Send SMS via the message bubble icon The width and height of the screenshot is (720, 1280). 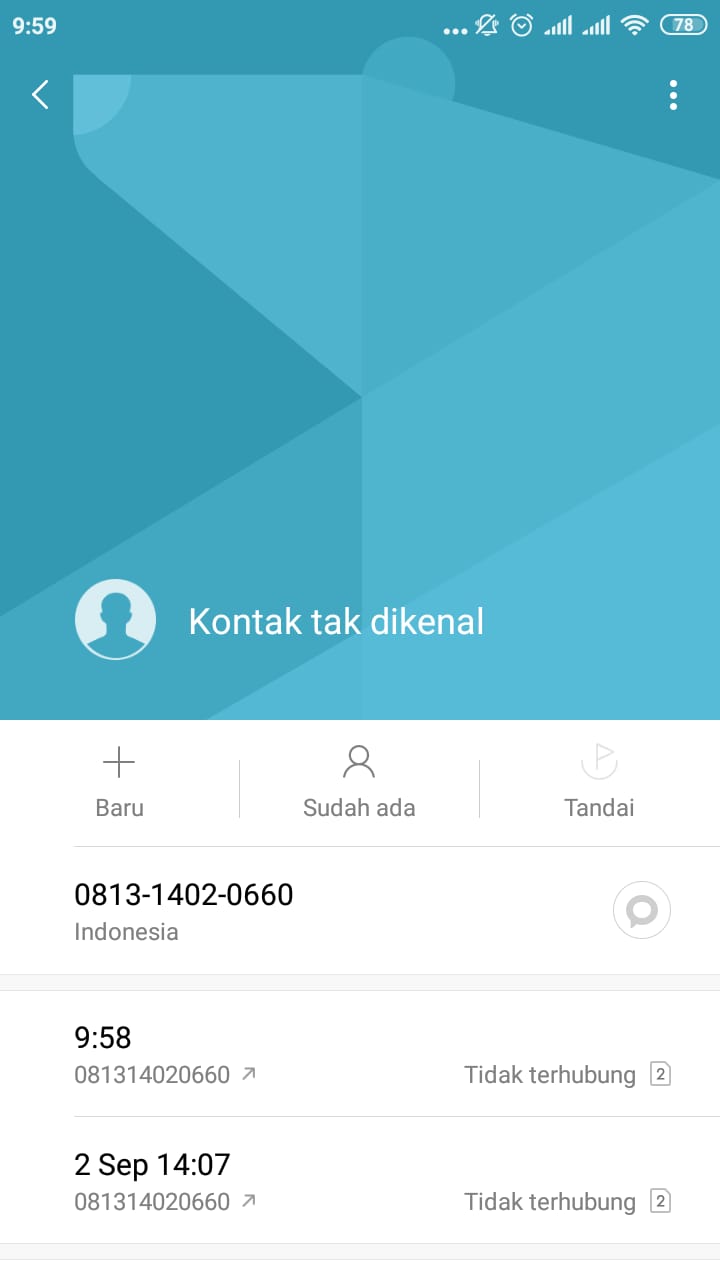click(641, 910)
